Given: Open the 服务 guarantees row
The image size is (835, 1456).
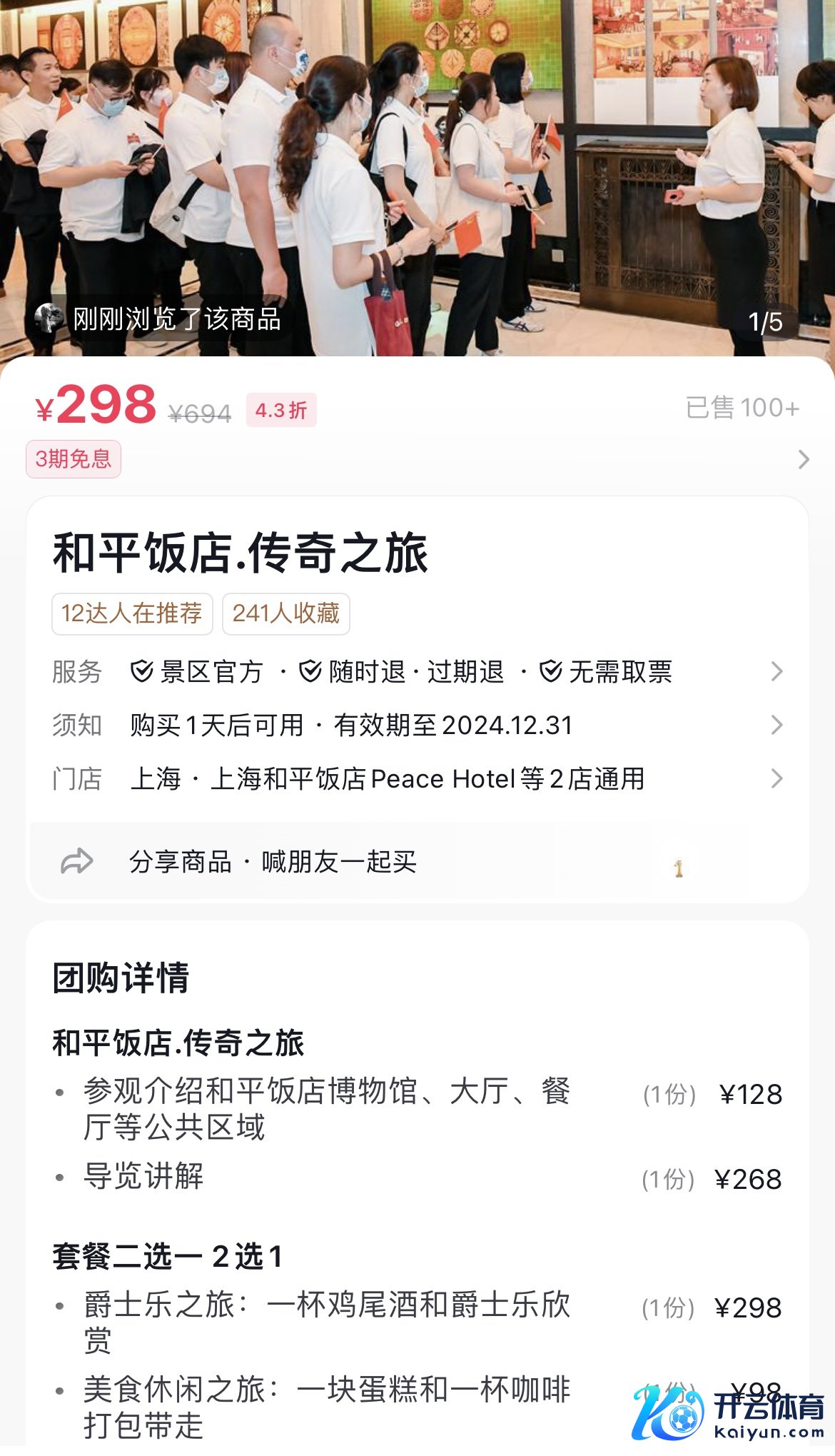Looking at the screenshot, I should [x=417, y=672].
